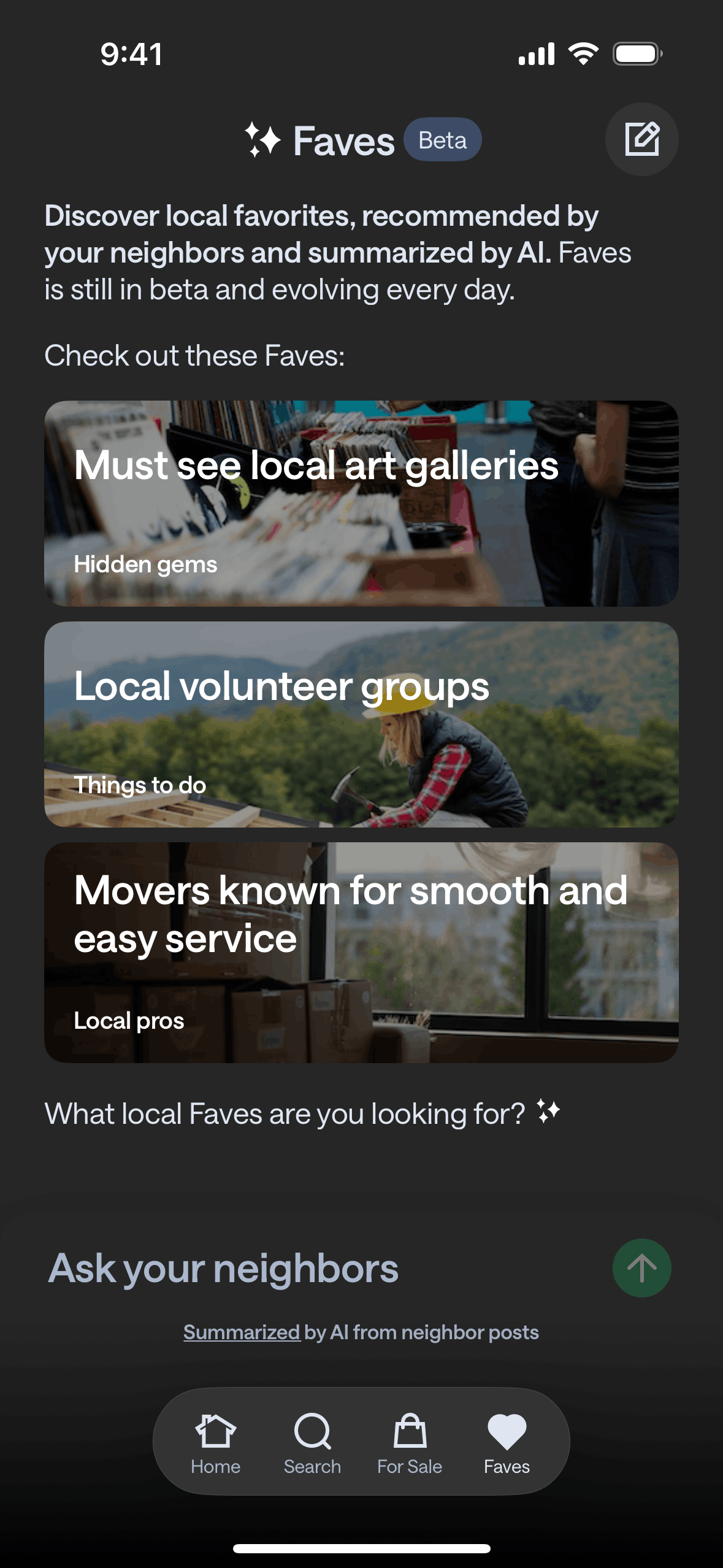Viewport: 723px width, 1568px height.
Task: Switch to the Search tab
Action: pos(312,1444)
